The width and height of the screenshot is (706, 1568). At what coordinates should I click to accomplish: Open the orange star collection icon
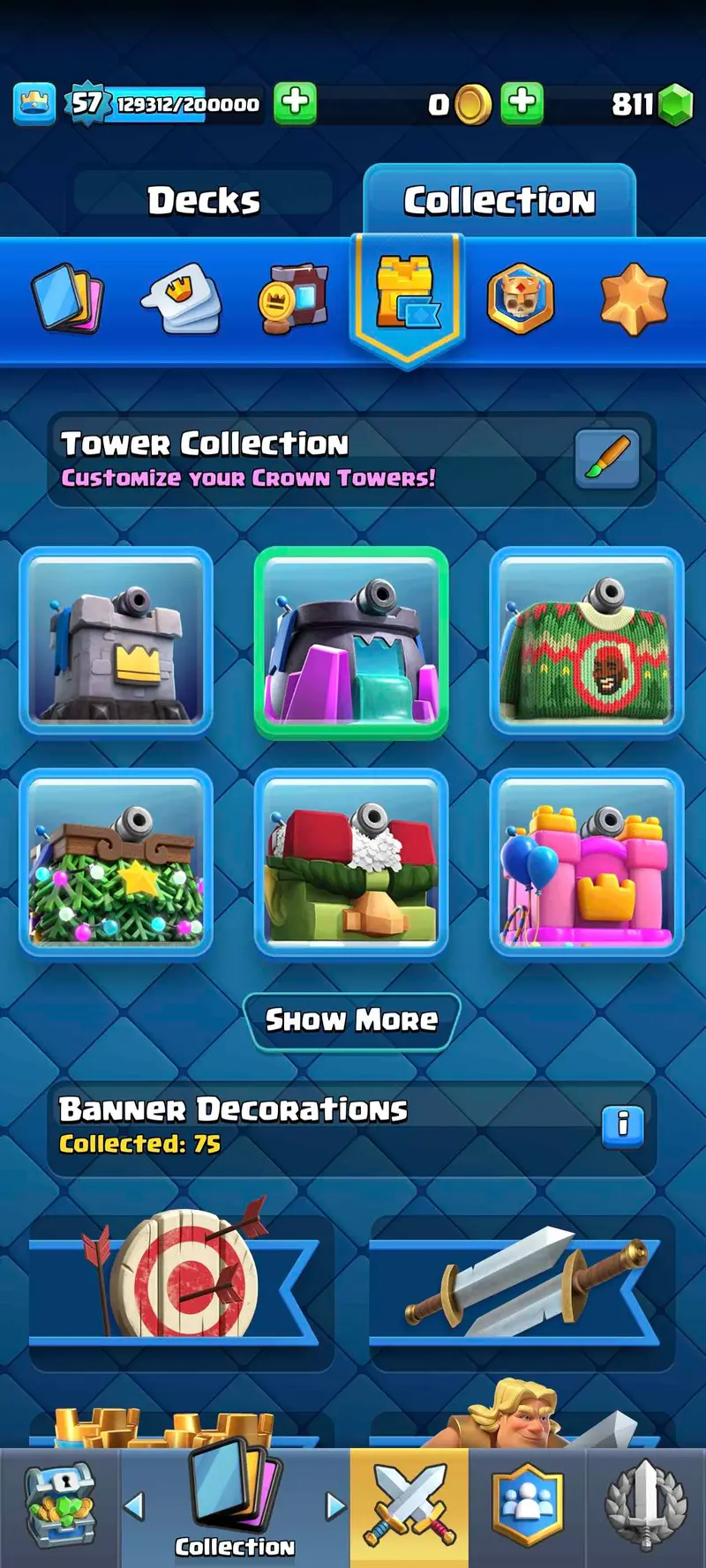click(633, 298)
